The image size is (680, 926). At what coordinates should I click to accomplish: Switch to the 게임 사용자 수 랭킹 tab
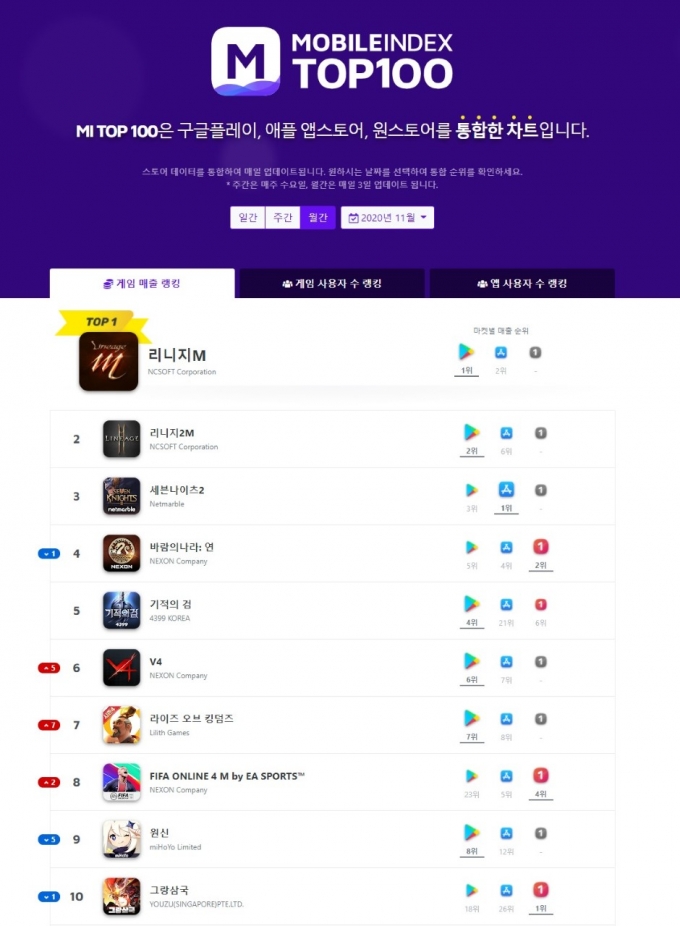coord(332,284)
